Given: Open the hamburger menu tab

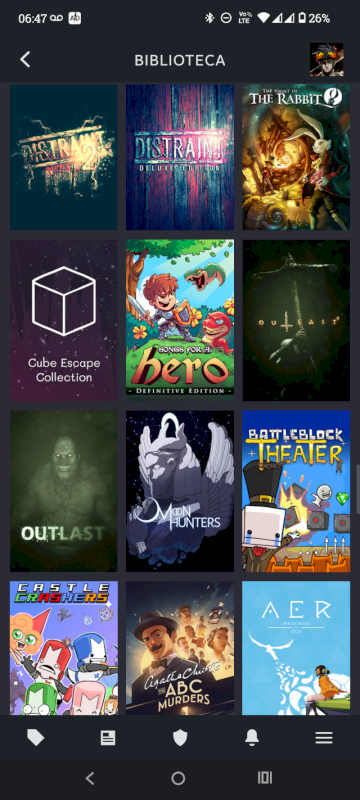Looking at the screenshot, I should click(324, 737).
